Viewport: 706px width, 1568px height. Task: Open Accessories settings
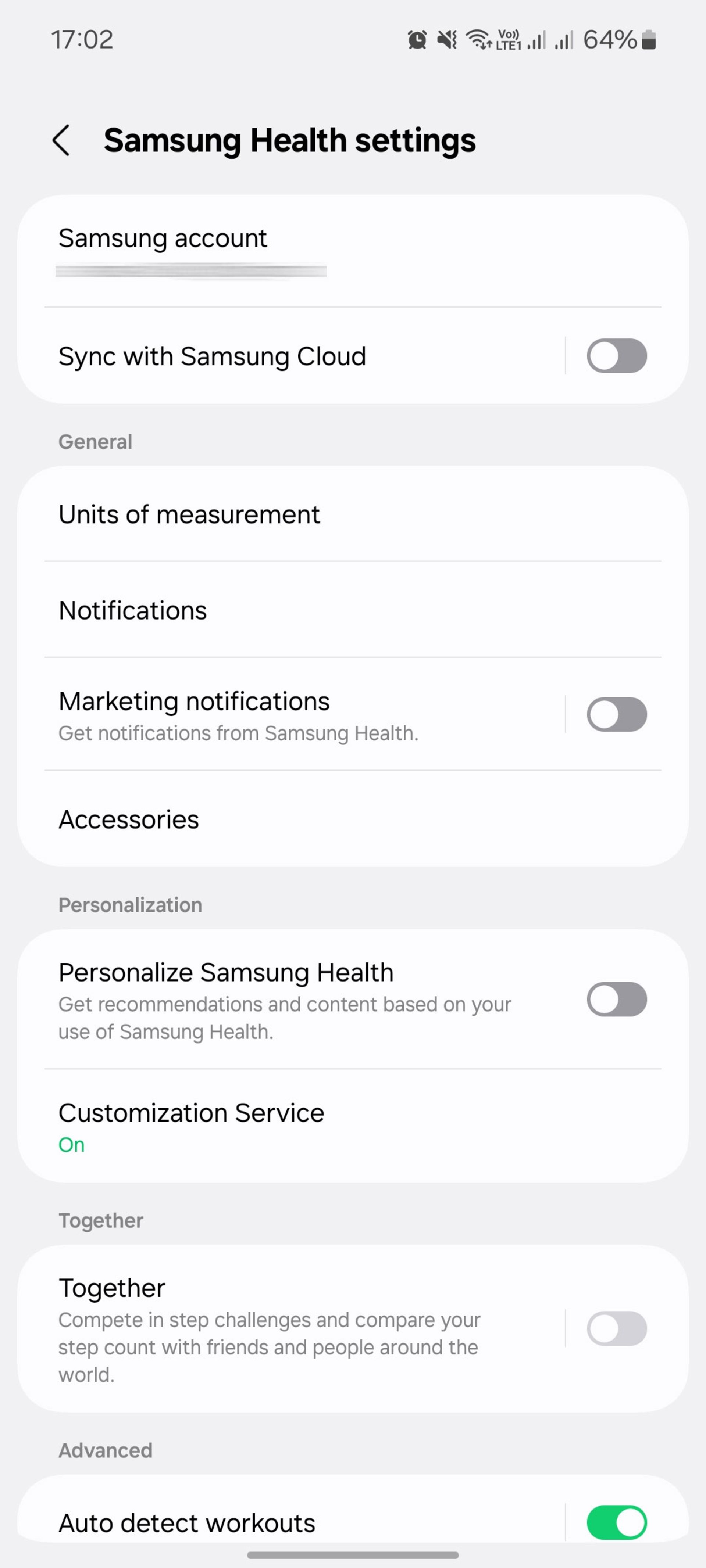coord(352,819)
